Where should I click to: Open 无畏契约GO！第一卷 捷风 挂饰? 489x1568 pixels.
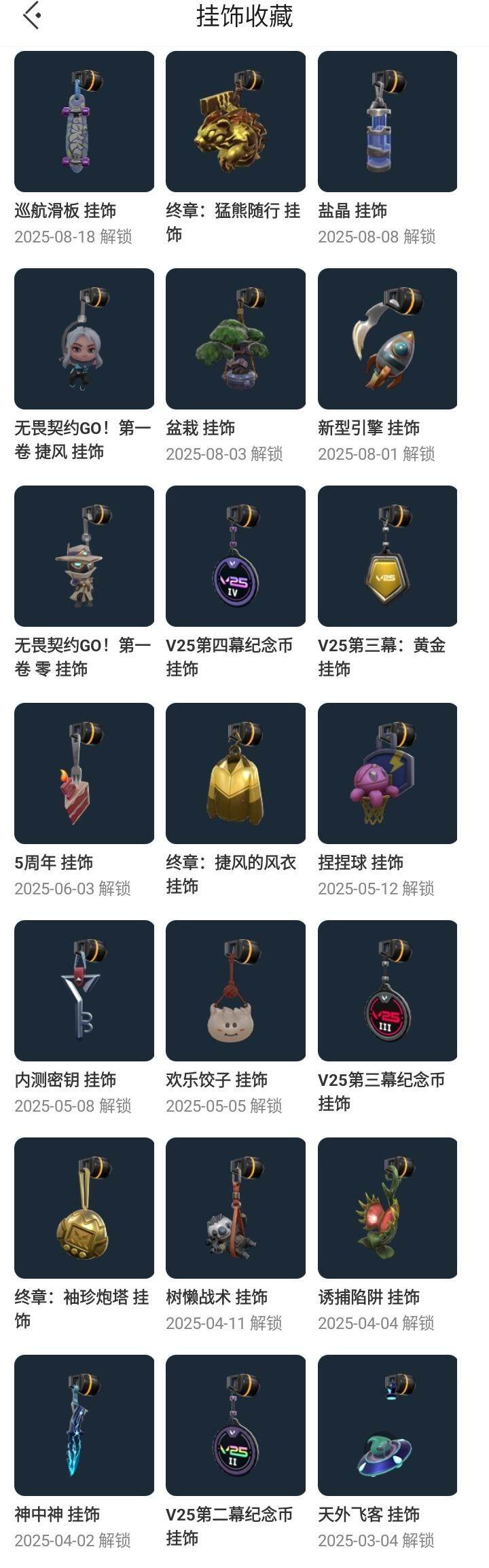tap(84, 339)
